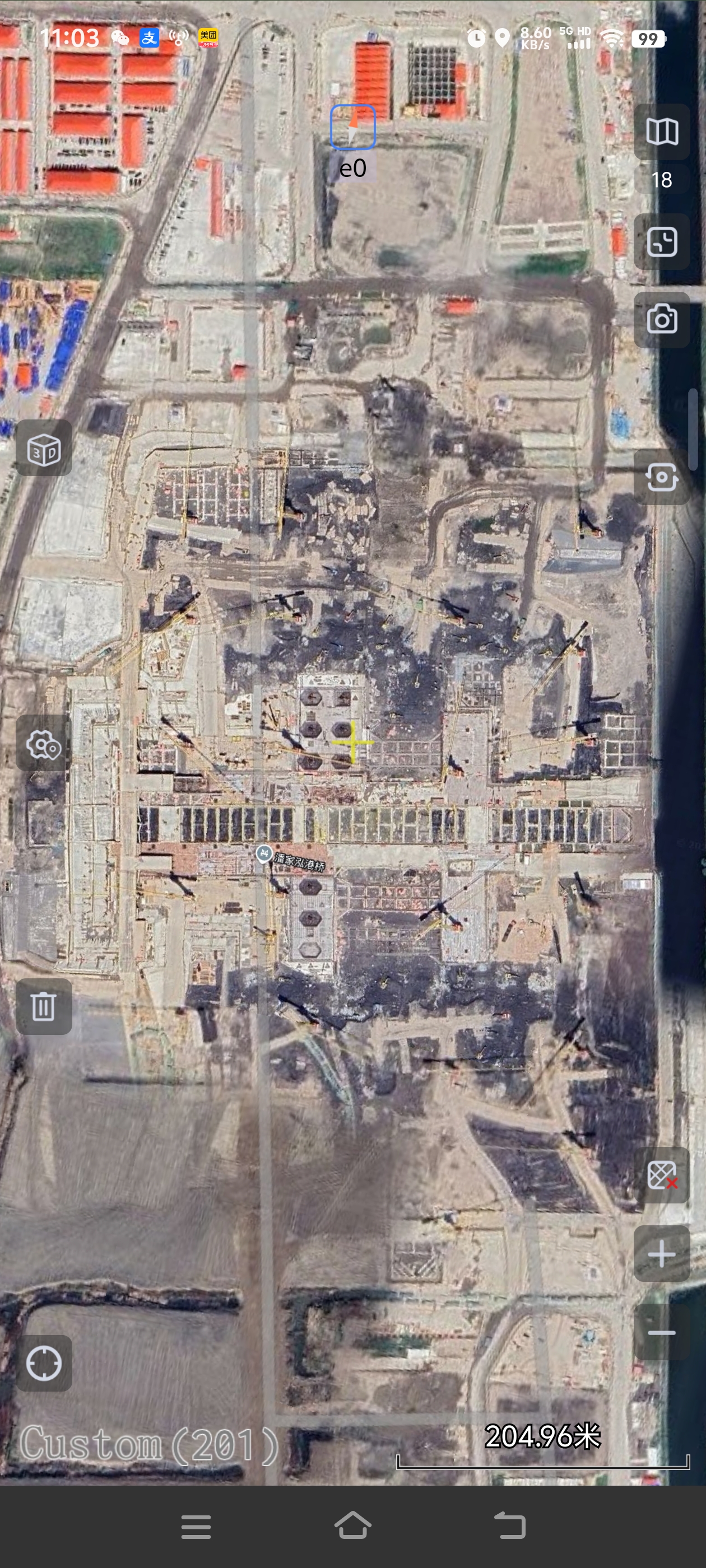Take a map snapshot with camera icon
This screenshot has width=706, height=1568.
pyautogui.click(x=662, y=320)
